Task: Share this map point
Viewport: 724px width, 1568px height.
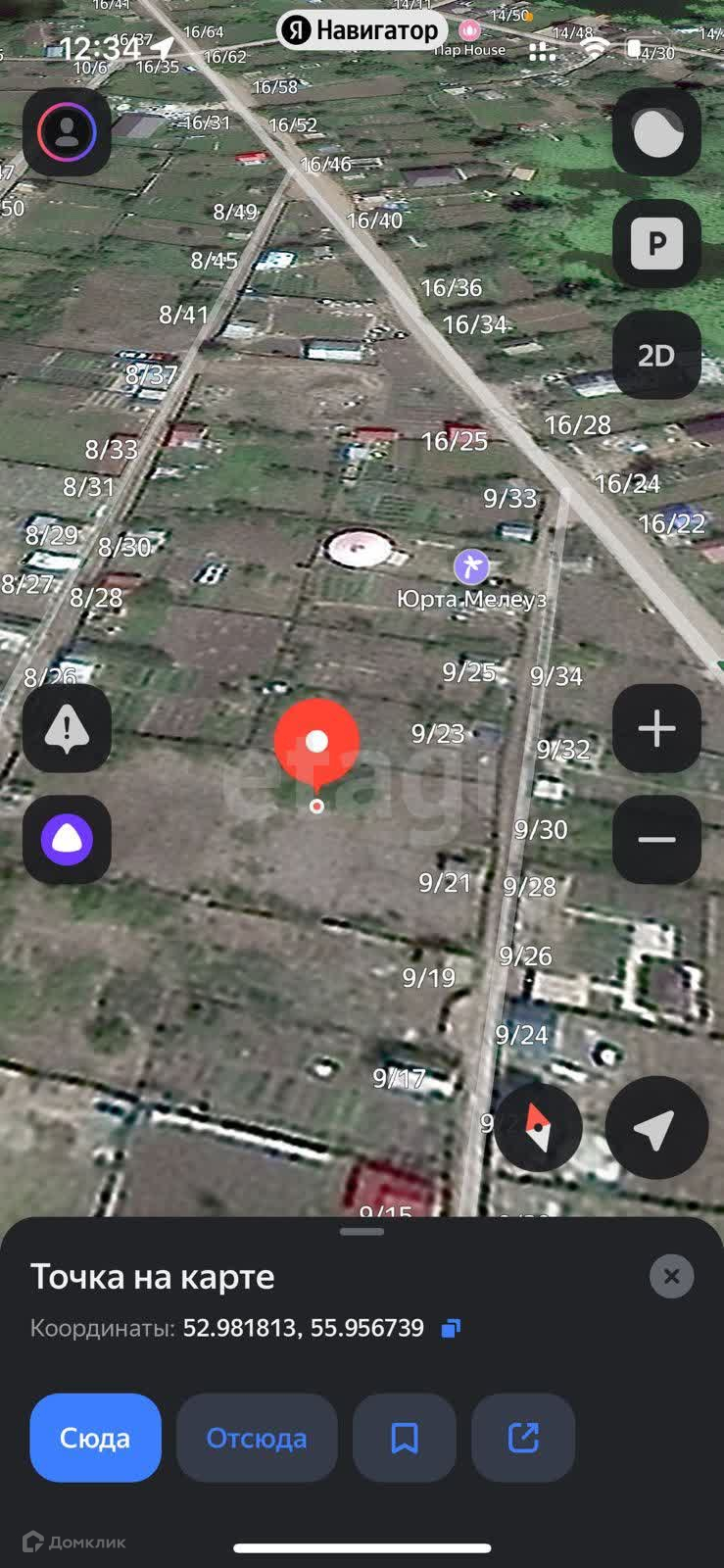Action: click(x=523, y=1438)
